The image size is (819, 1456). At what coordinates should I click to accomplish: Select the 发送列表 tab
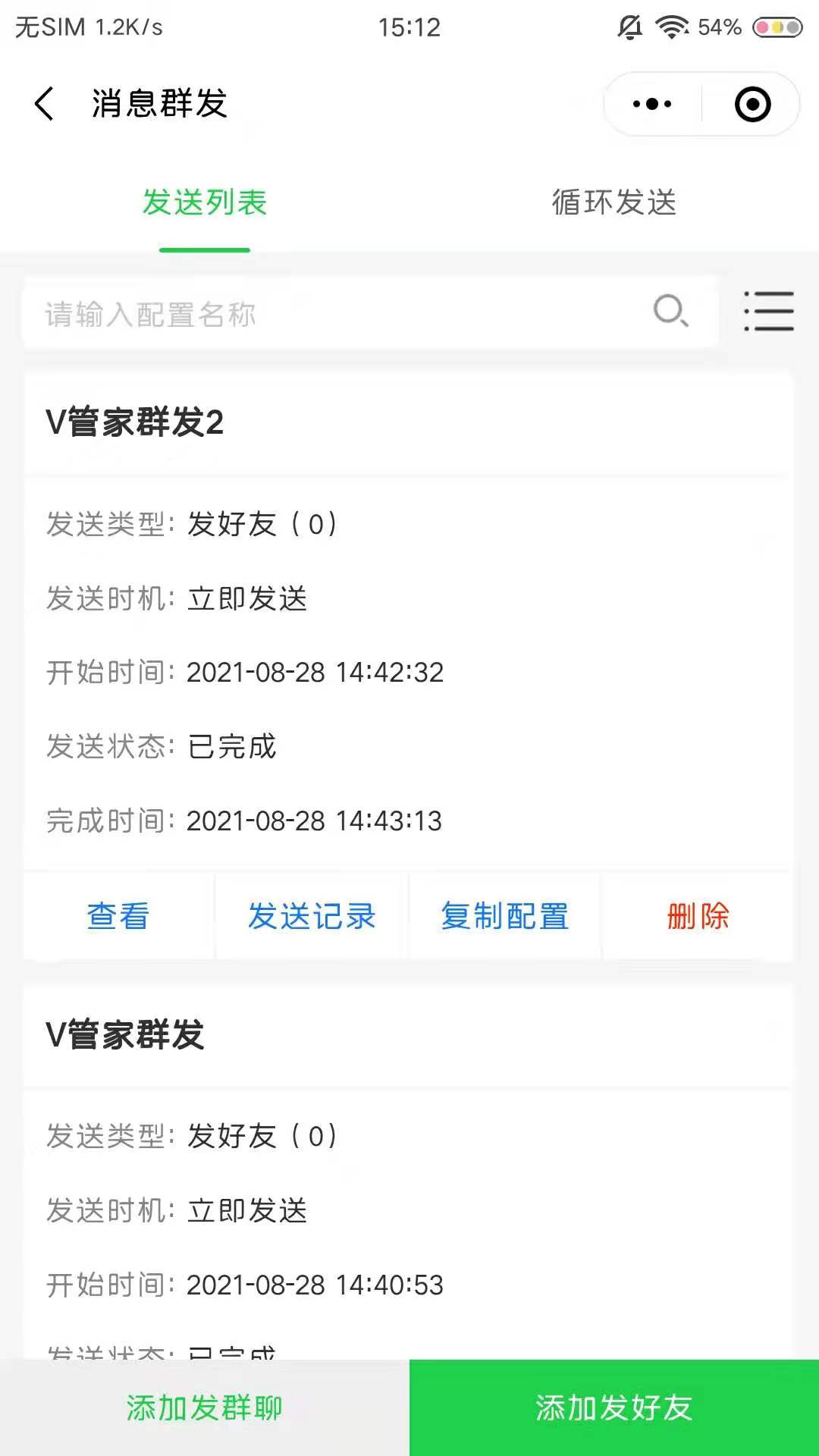[x=203, y=203]
